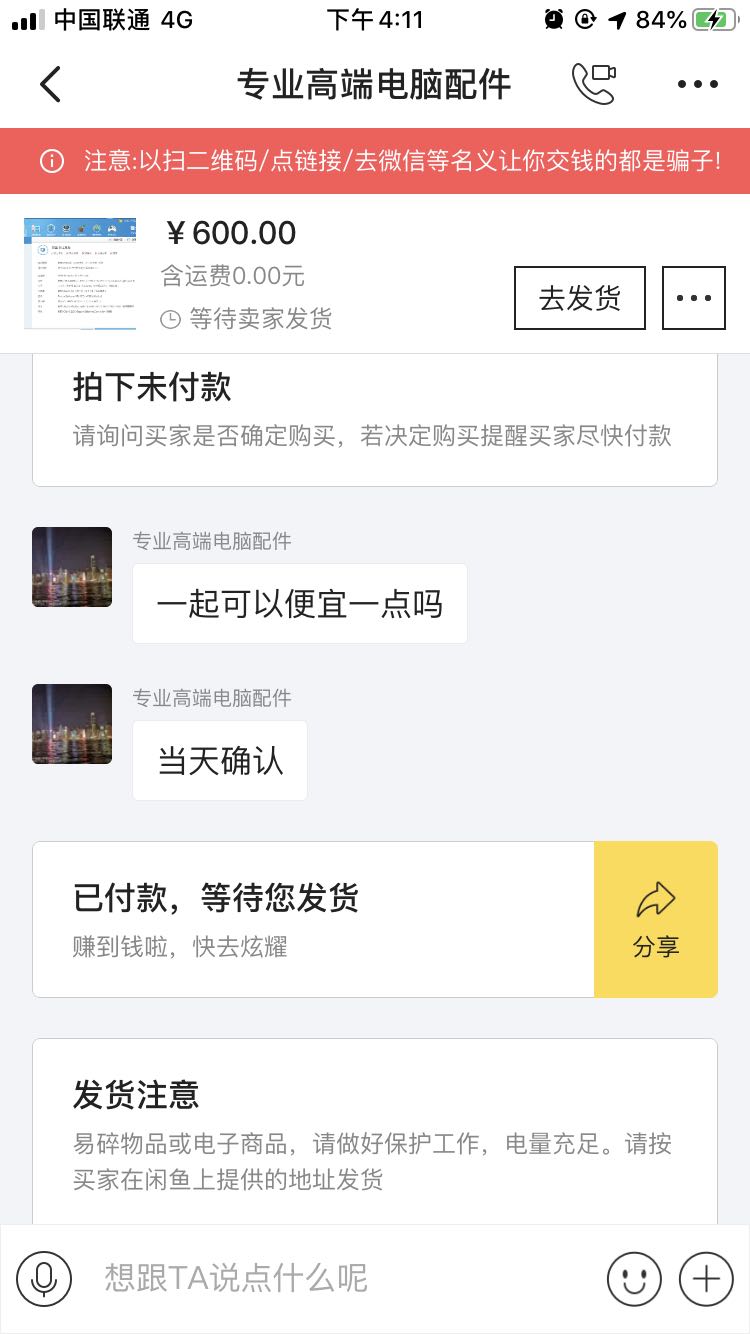Open the ¥600.00 item thumbnail
The image size is (750, 1334).
click(x=80, y=273)
